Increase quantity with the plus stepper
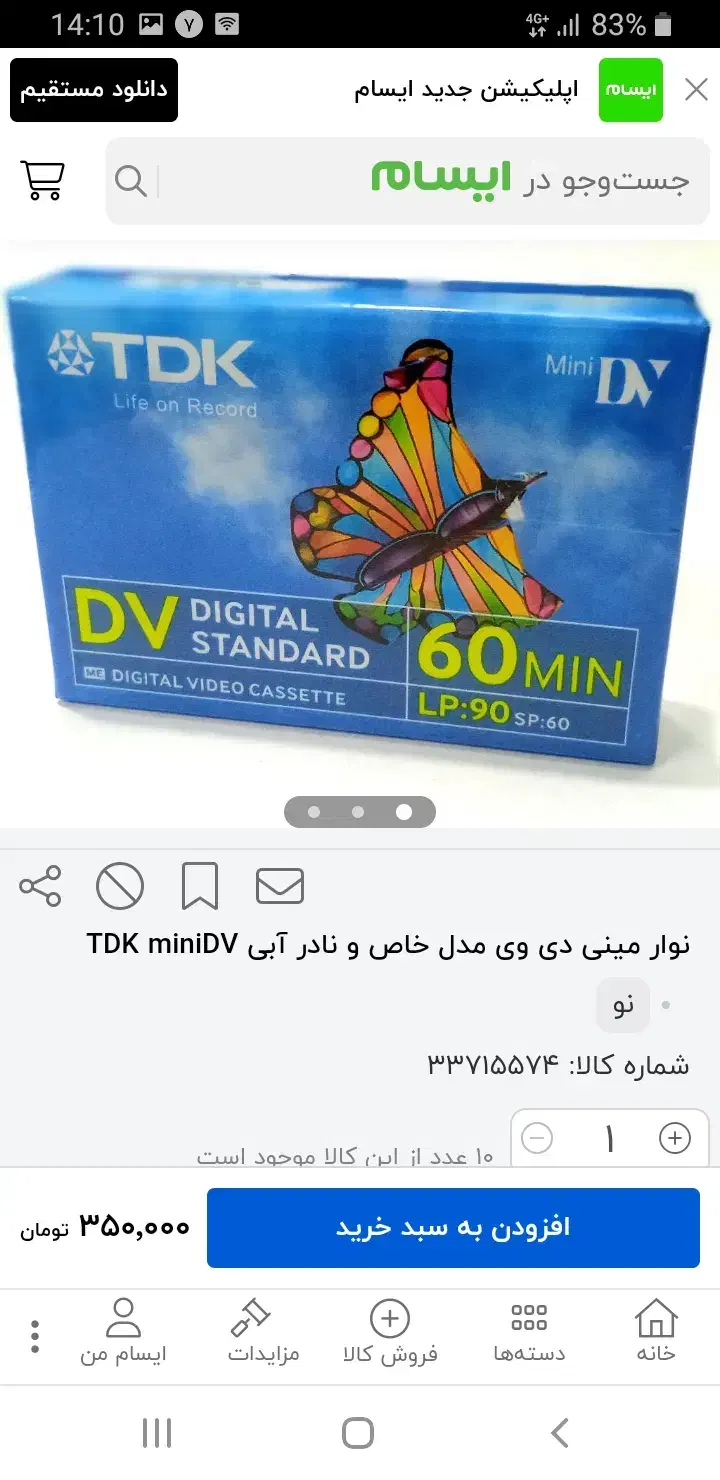The width and height of the screenshot is (720, 1480). (675, 1137)
